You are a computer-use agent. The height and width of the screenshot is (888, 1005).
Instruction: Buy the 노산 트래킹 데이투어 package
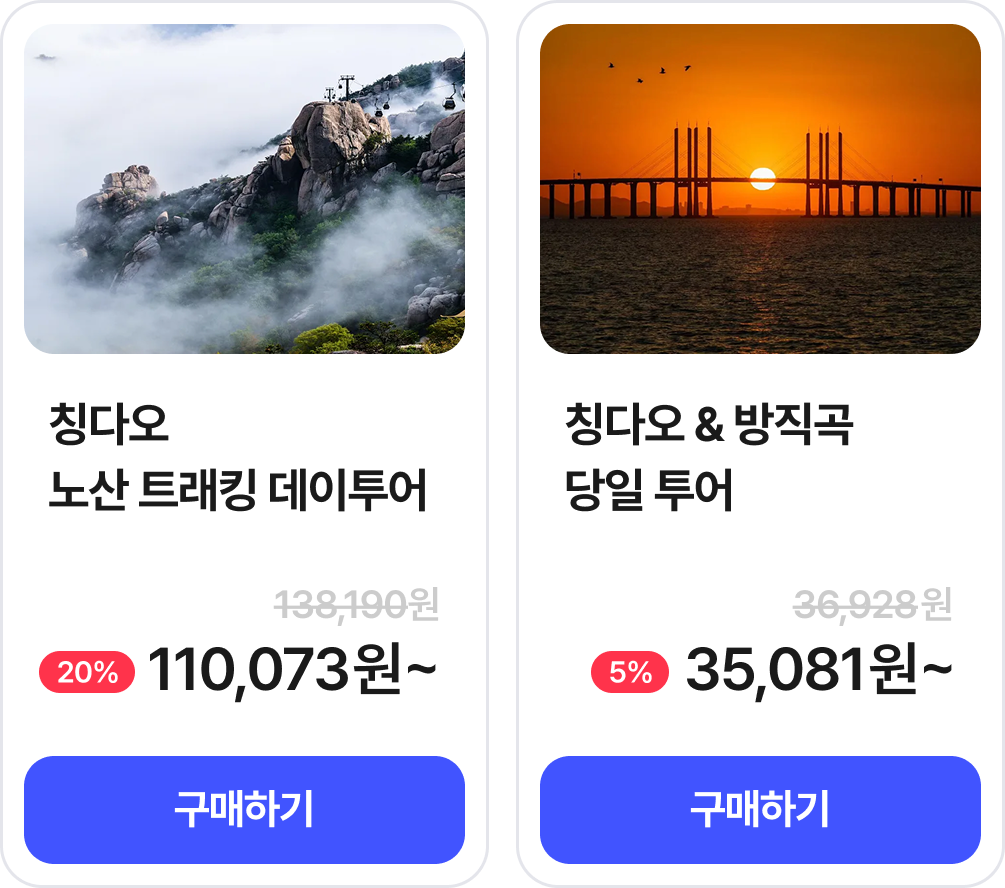click(x=244, y=809)
